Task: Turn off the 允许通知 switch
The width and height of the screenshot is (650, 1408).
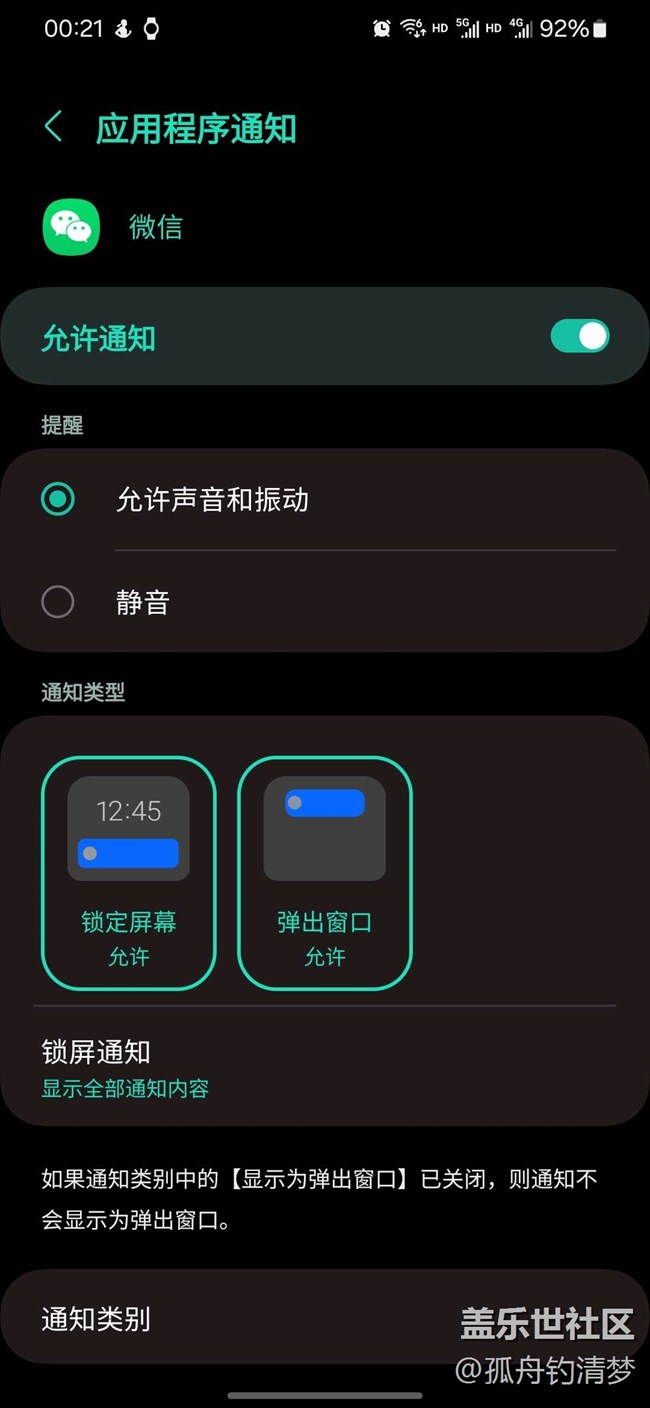Action: pos(579,336)
